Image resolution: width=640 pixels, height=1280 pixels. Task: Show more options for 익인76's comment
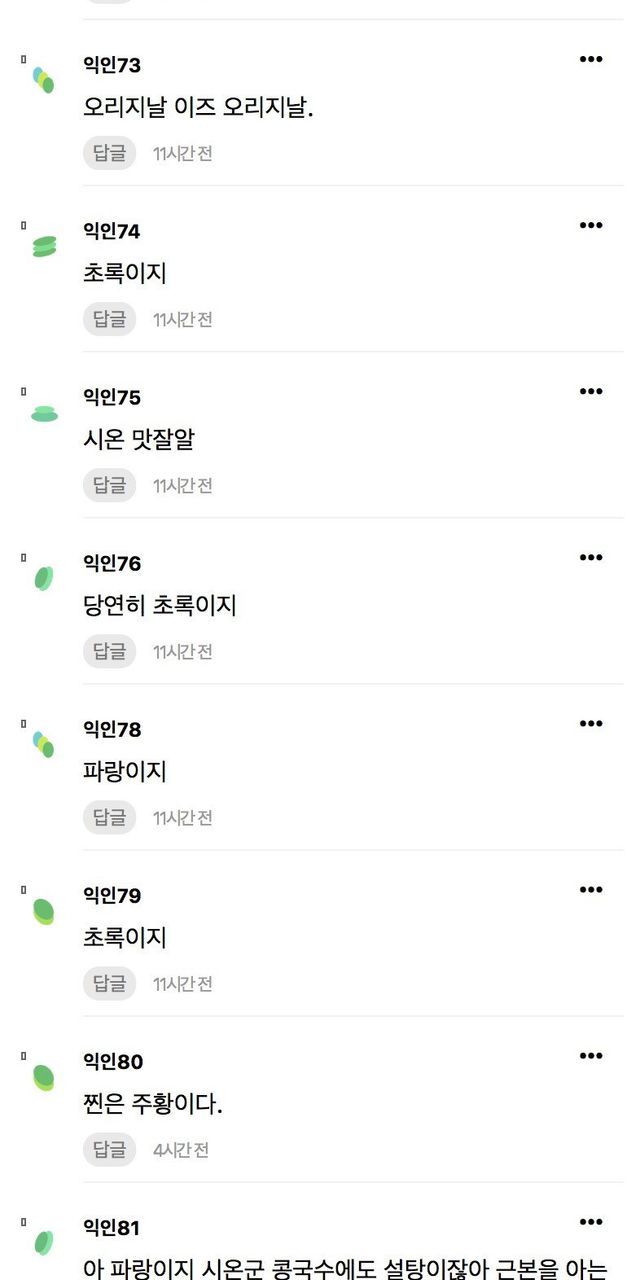591,558
